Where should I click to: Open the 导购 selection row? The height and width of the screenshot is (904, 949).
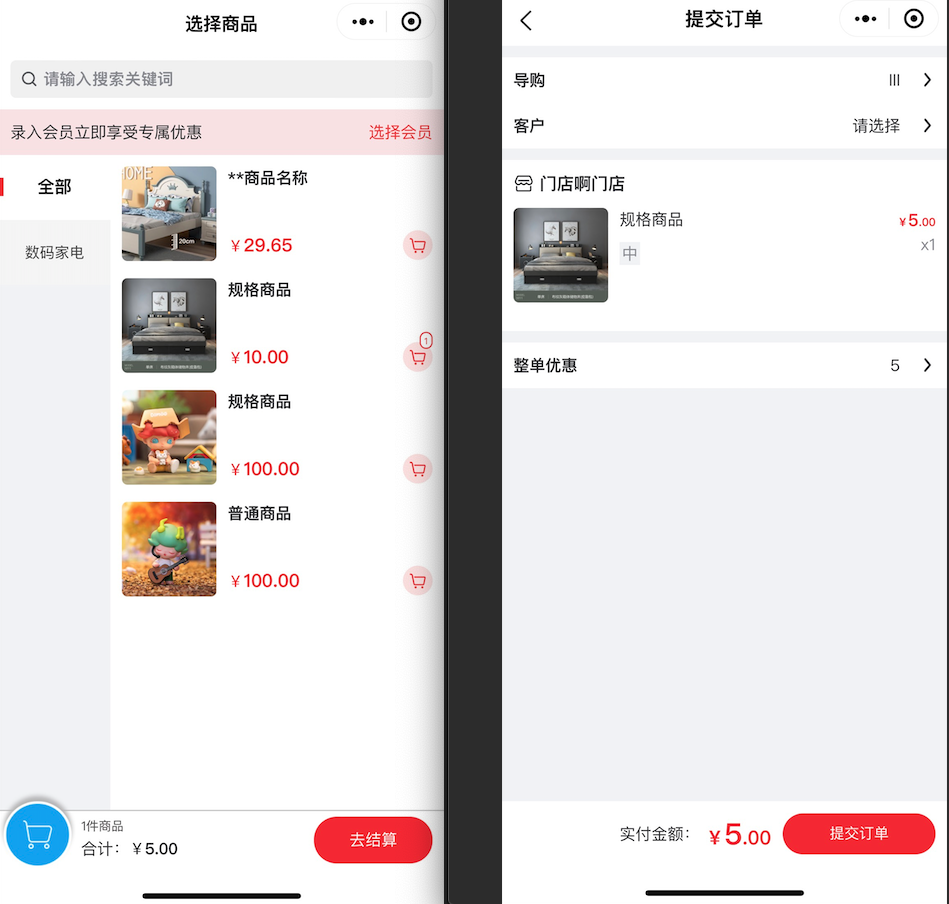pos(724,80)
